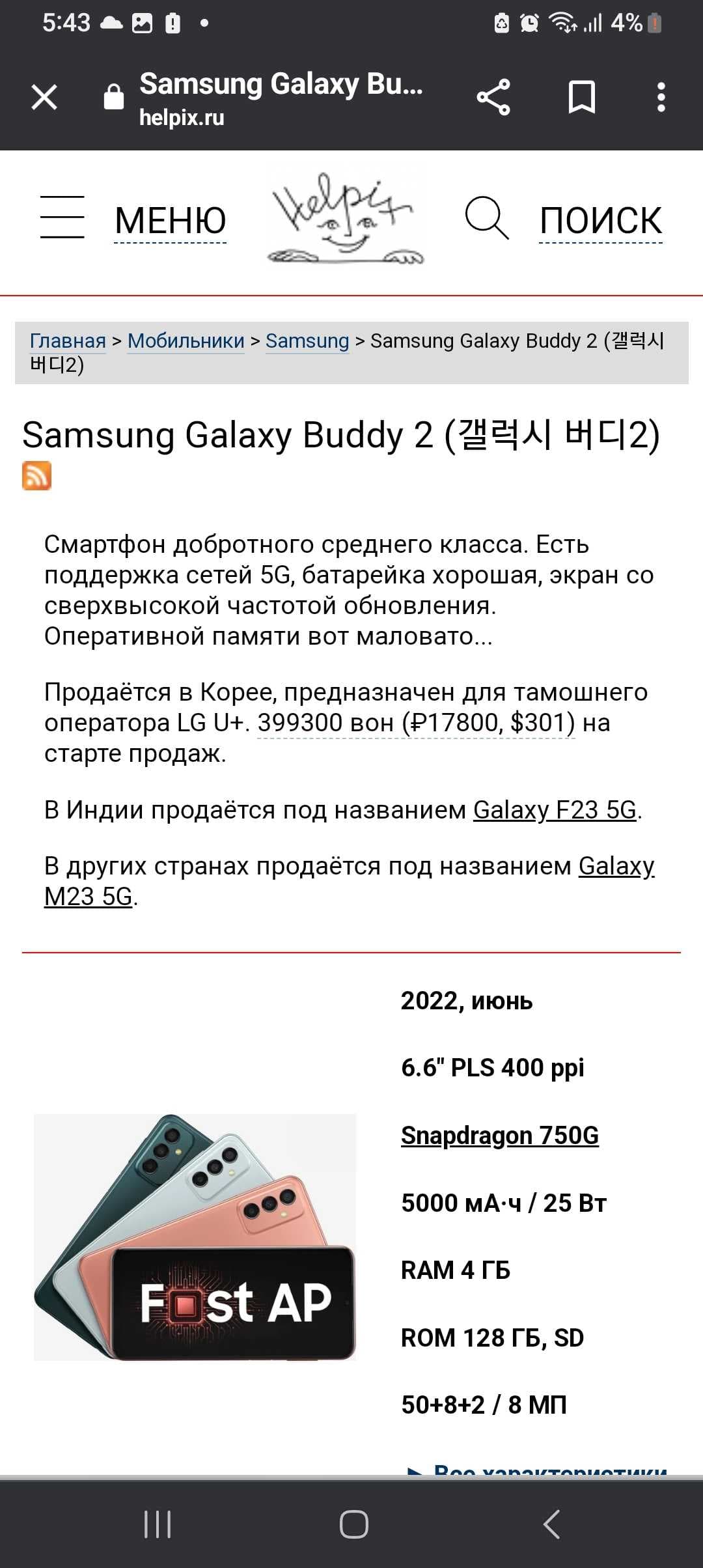Share this helpix.ru page
This screenshot has height=1568, width=703.
point(493,98)
